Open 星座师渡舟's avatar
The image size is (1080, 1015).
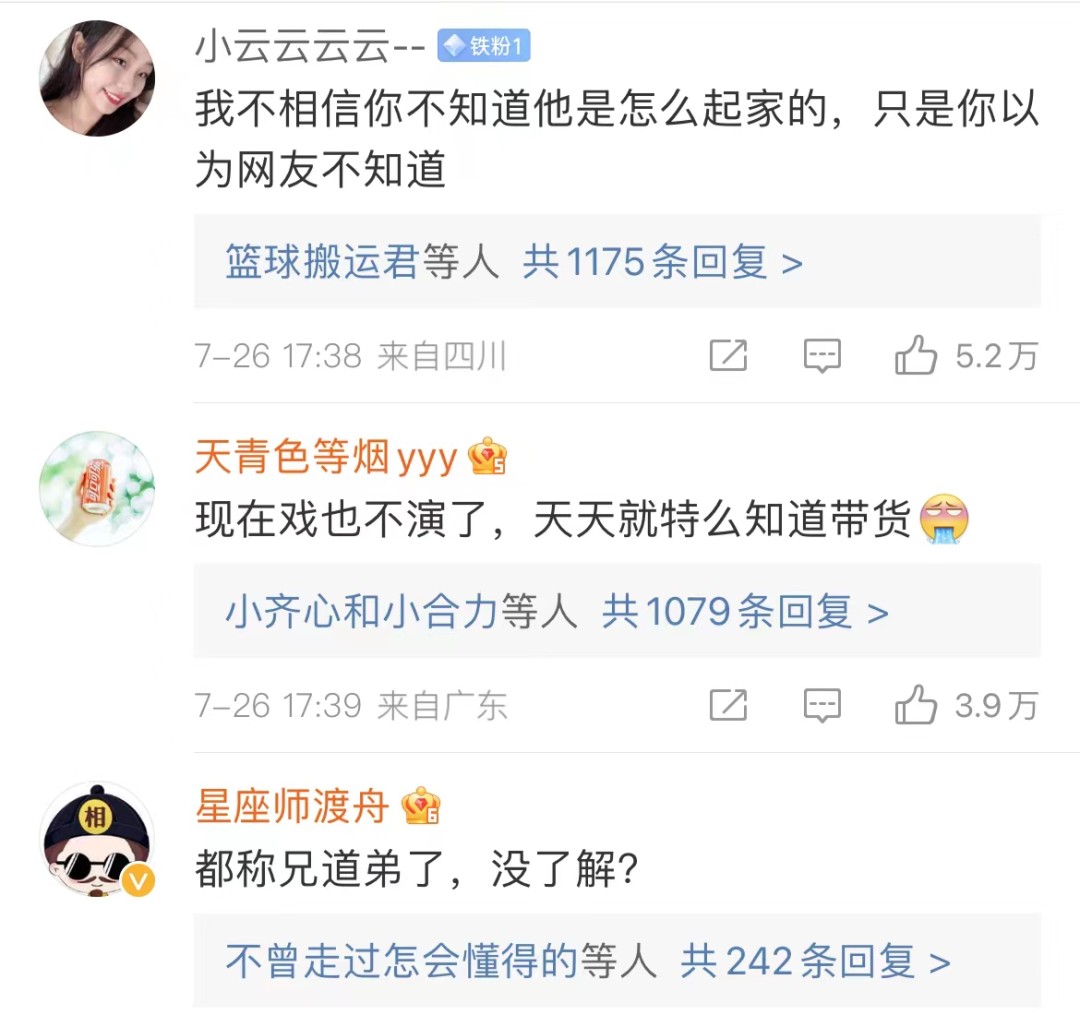[95, 838]
